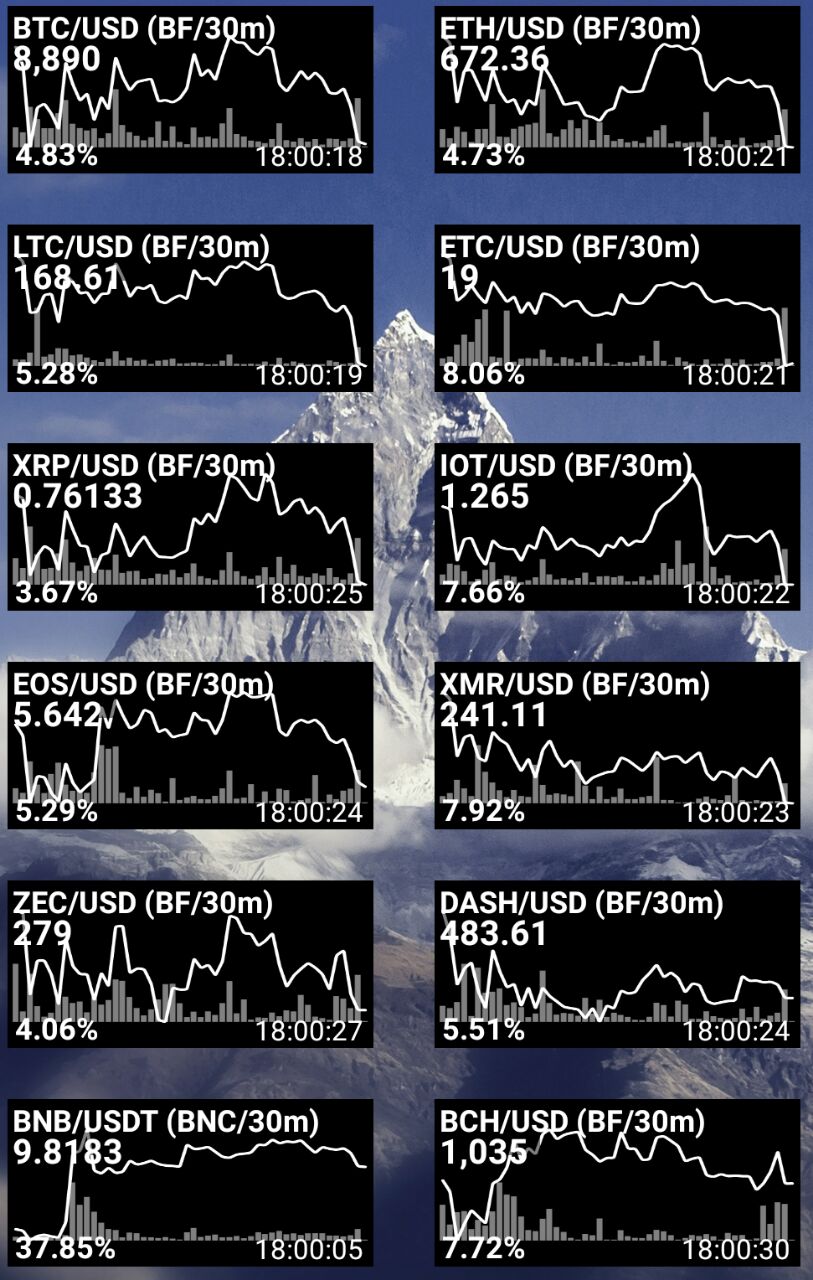The height and width of the screenshot is (1280, 813).
Task: Open the ZEC/USD ticker widget
Action: pyautogui.click(x=190, y=964)
